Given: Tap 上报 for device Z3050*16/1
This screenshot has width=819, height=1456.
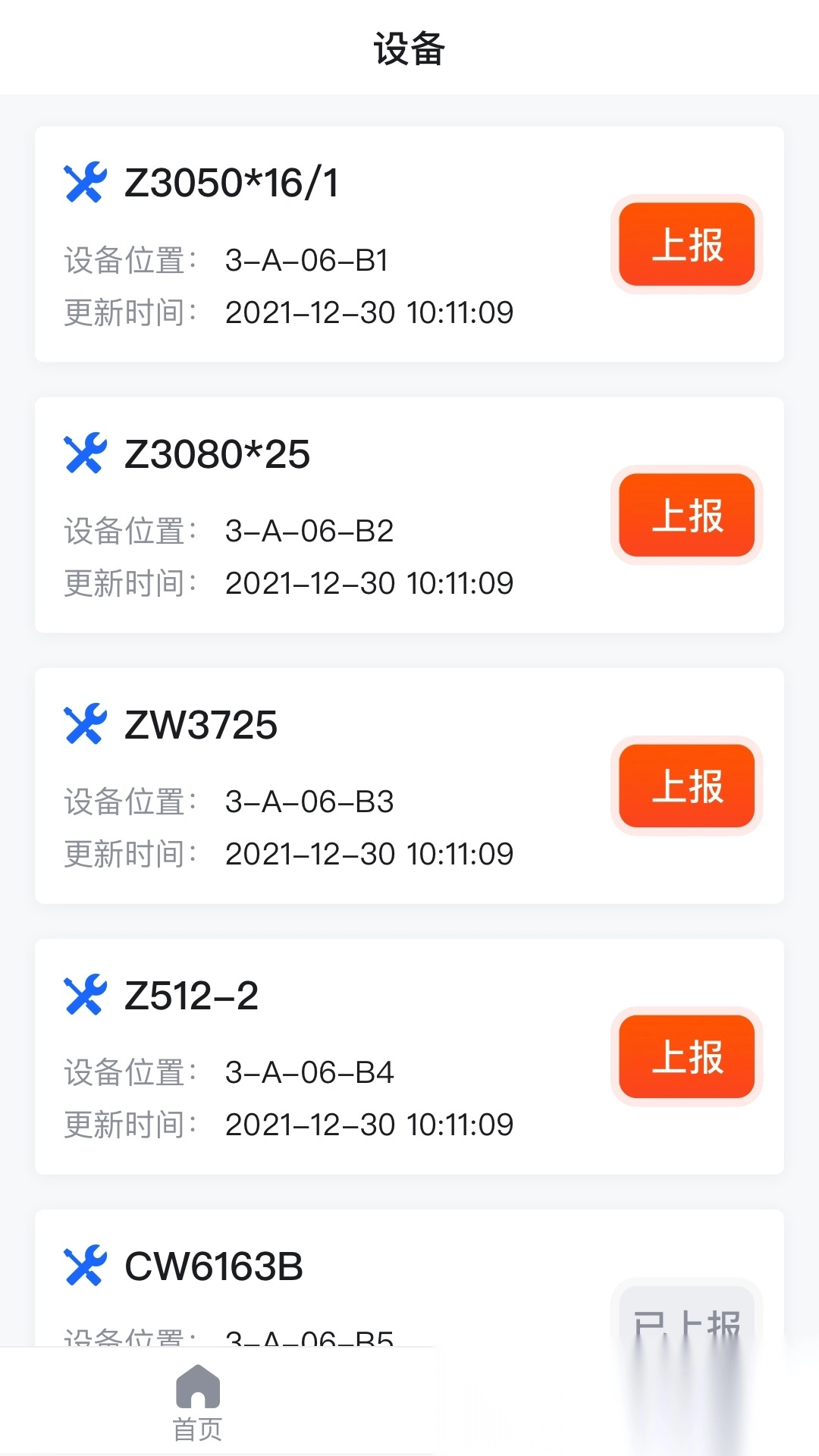Looking at the screenshot, I should coord(685,244).
